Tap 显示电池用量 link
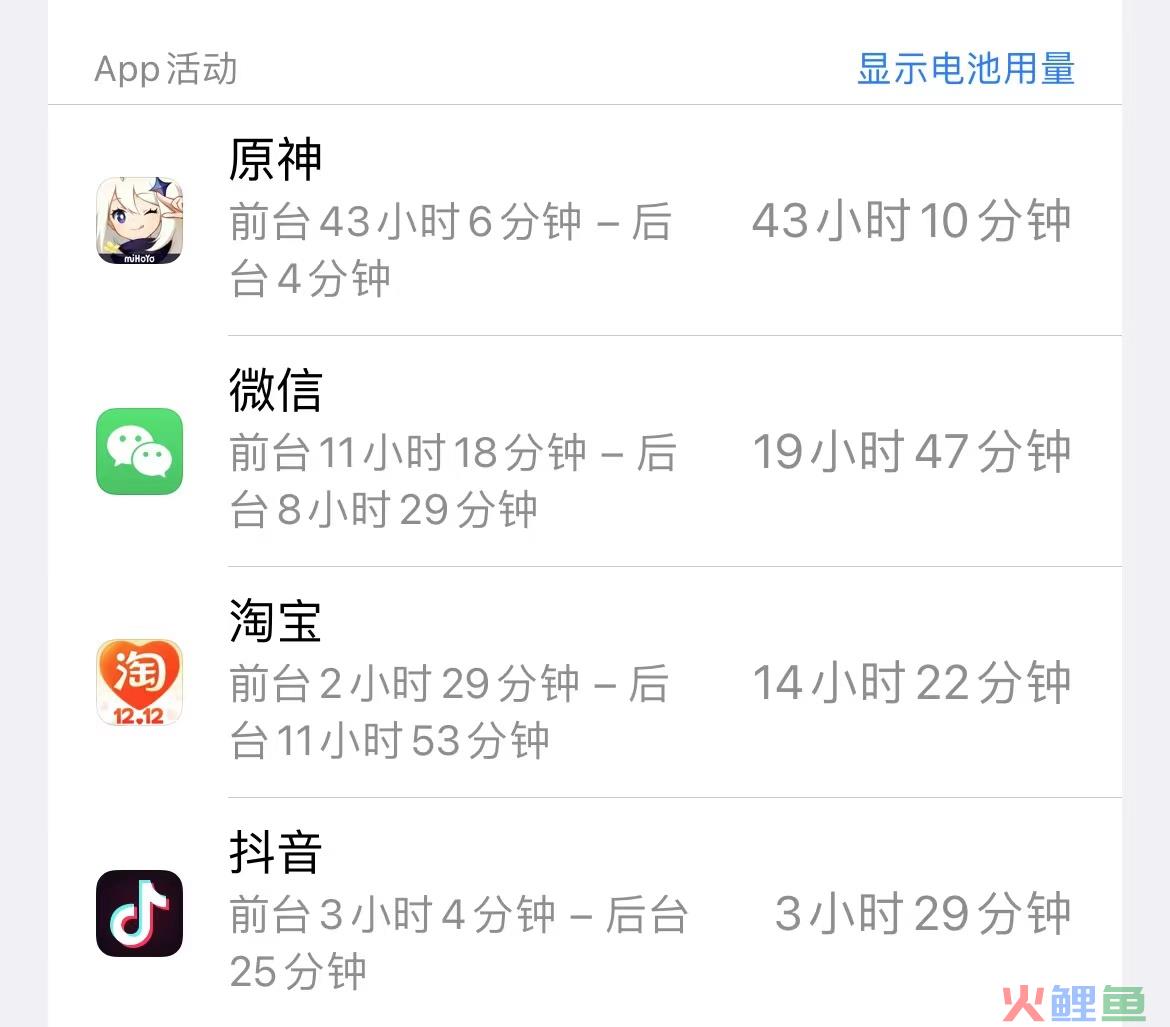The width and height of the screenshot is (1170, 1027). click(x=965, y=70)
